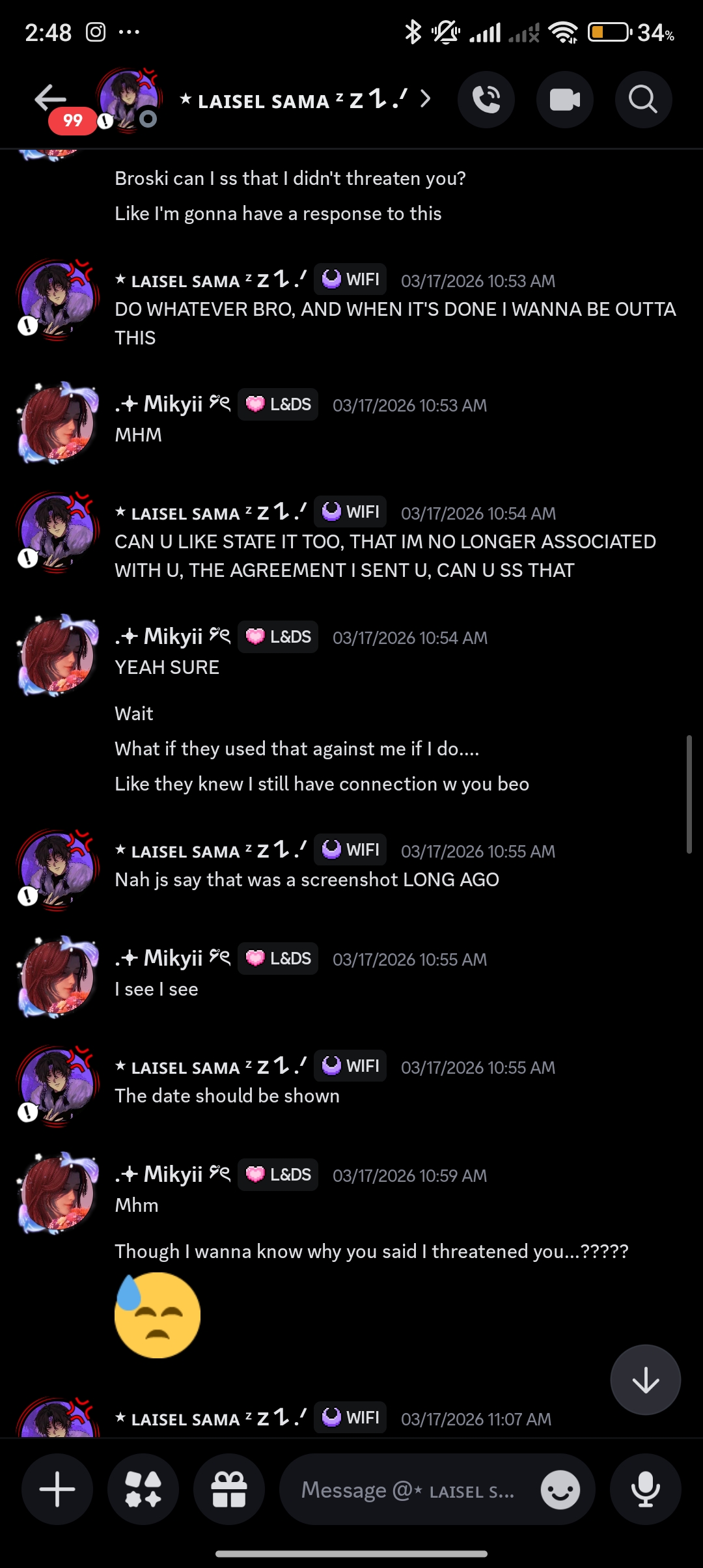The height and width of the screenshot is (1568, 703).
Task: Jump to the latest messages with the down arrow
Action: coord(645,1379)
